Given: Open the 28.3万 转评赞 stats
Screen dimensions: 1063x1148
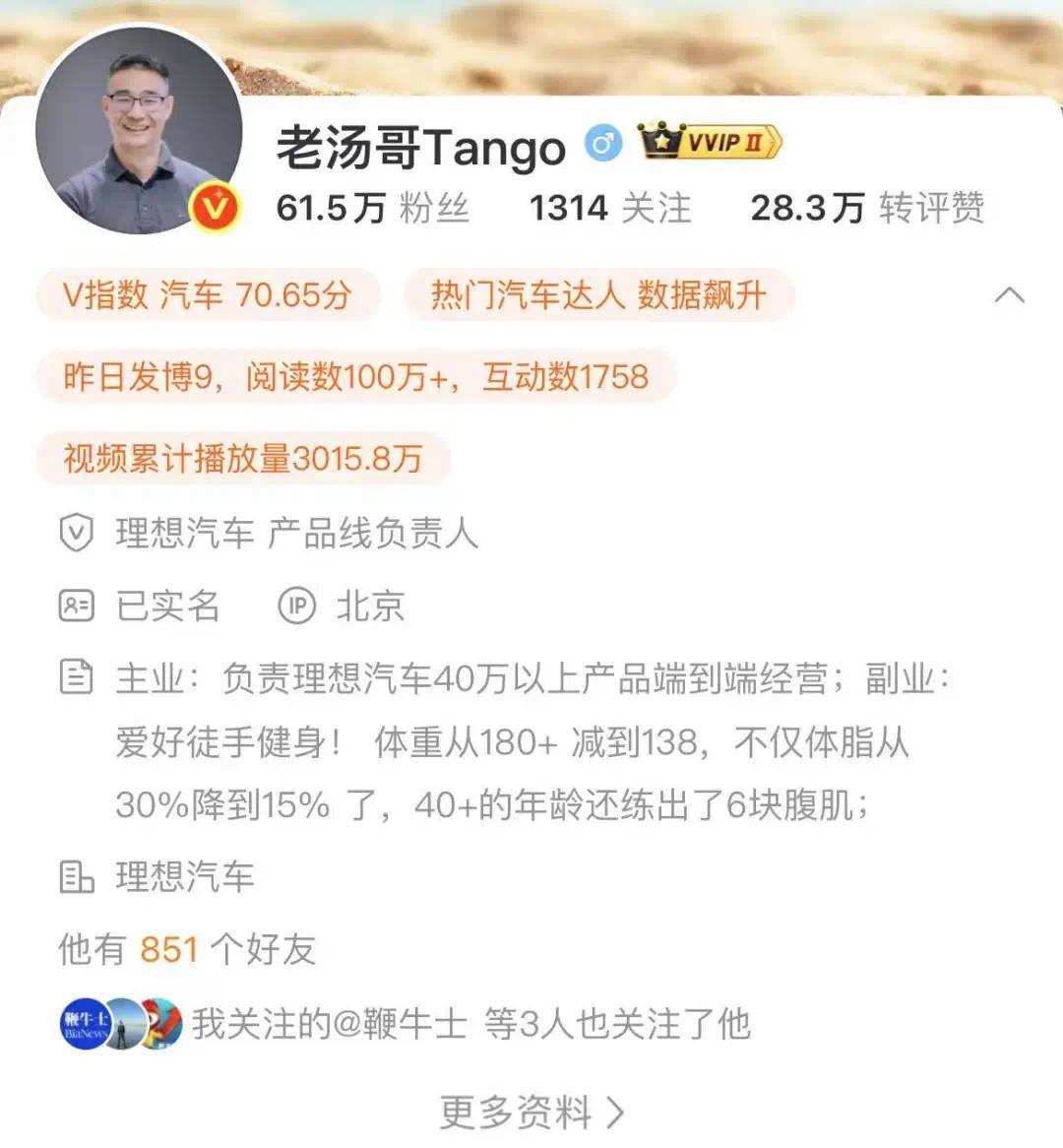Looking at the screenshot, I should coord(866,208).
